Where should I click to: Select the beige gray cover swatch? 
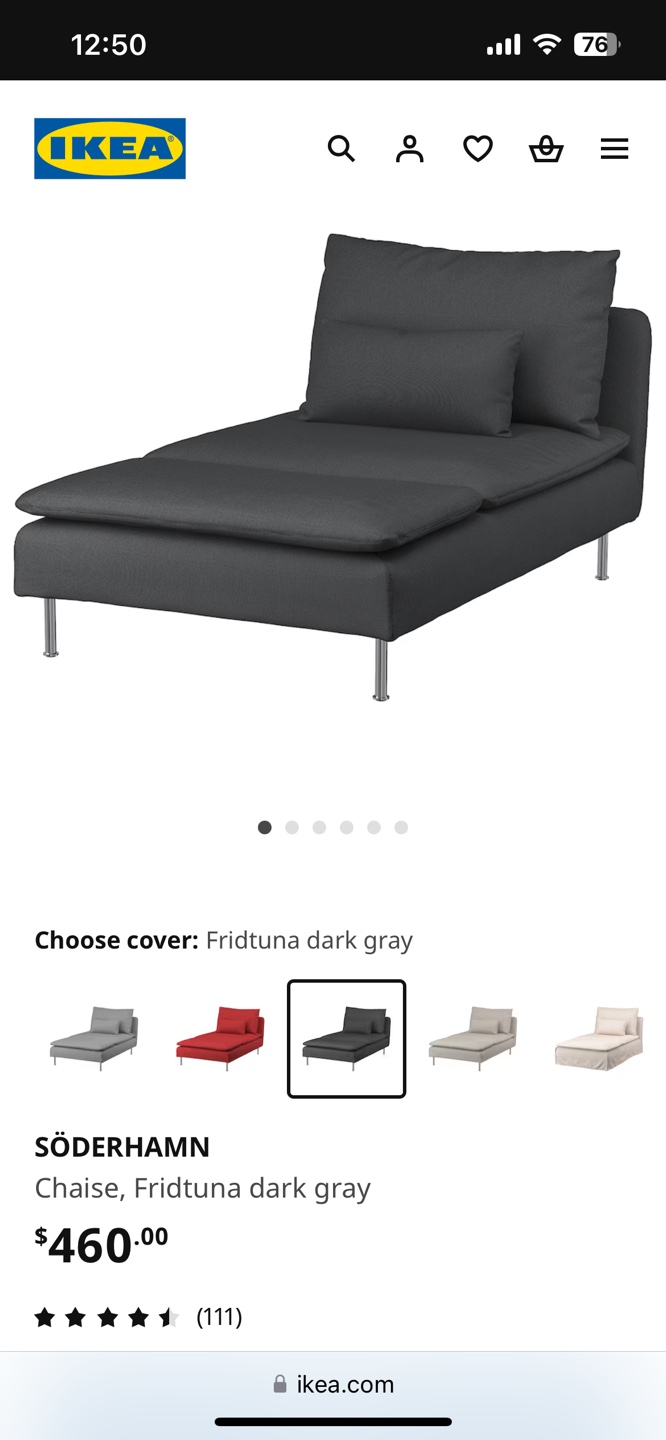pyautogui.click(x=473, y=1038)
